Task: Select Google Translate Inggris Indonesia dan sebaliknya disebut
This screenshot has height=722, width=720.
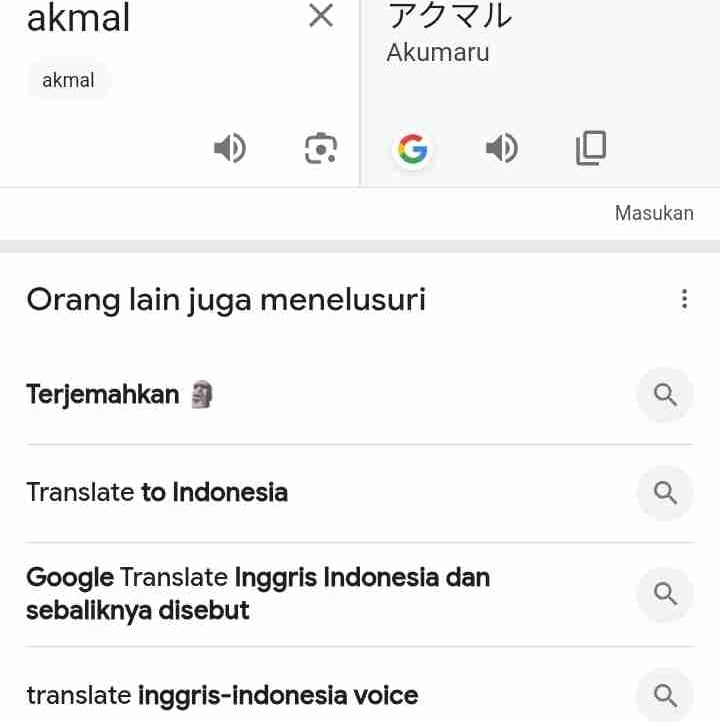Action: pyautogui.click(x=360, y=594)
